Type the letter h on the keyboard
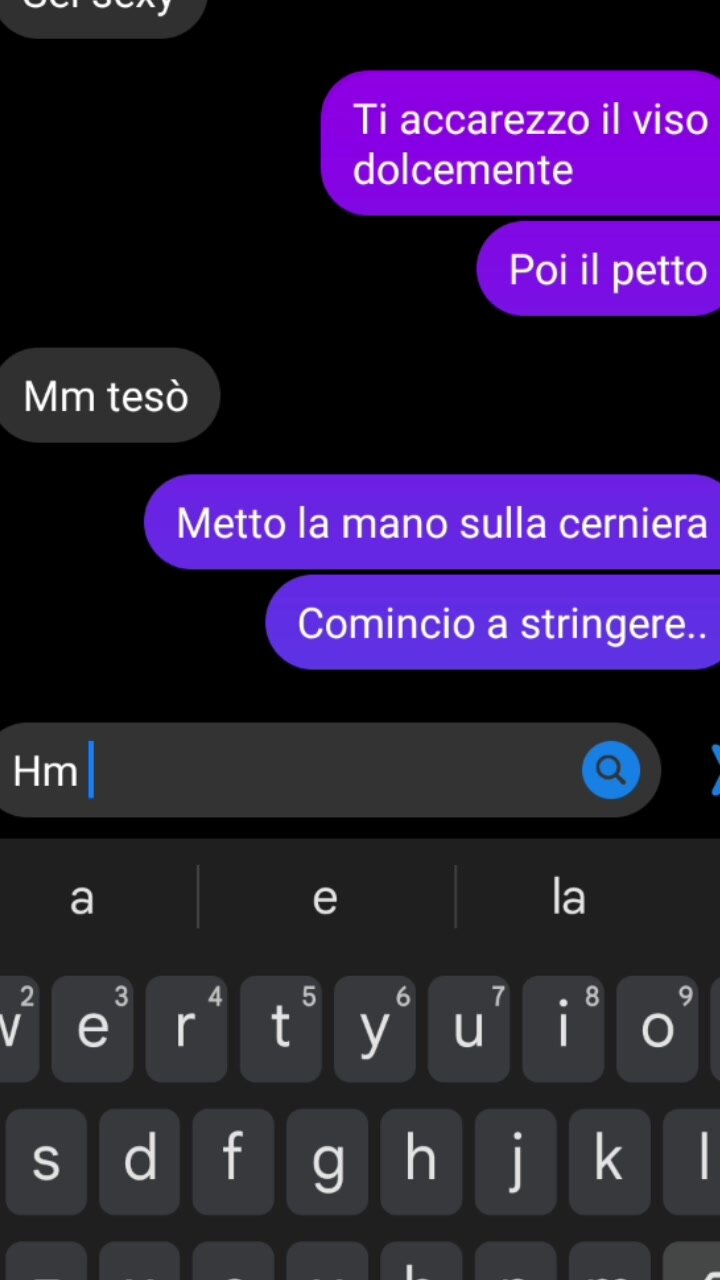The width and height of the screenshot is (720, 1280). point(421,1160)
